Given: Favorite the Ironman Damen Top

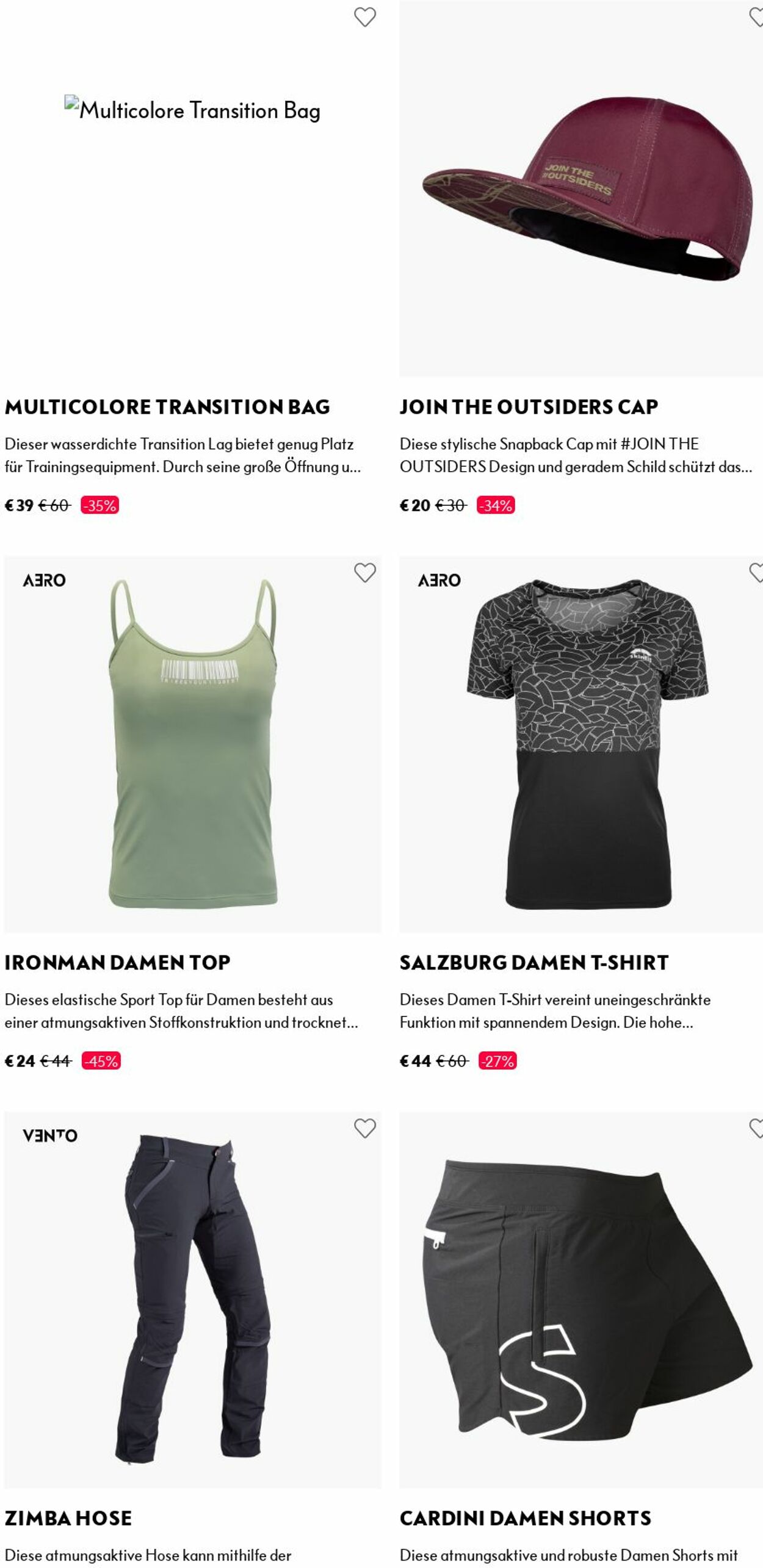Looking at the screenshot, I should pyautogui.click(x=364, y=572).
